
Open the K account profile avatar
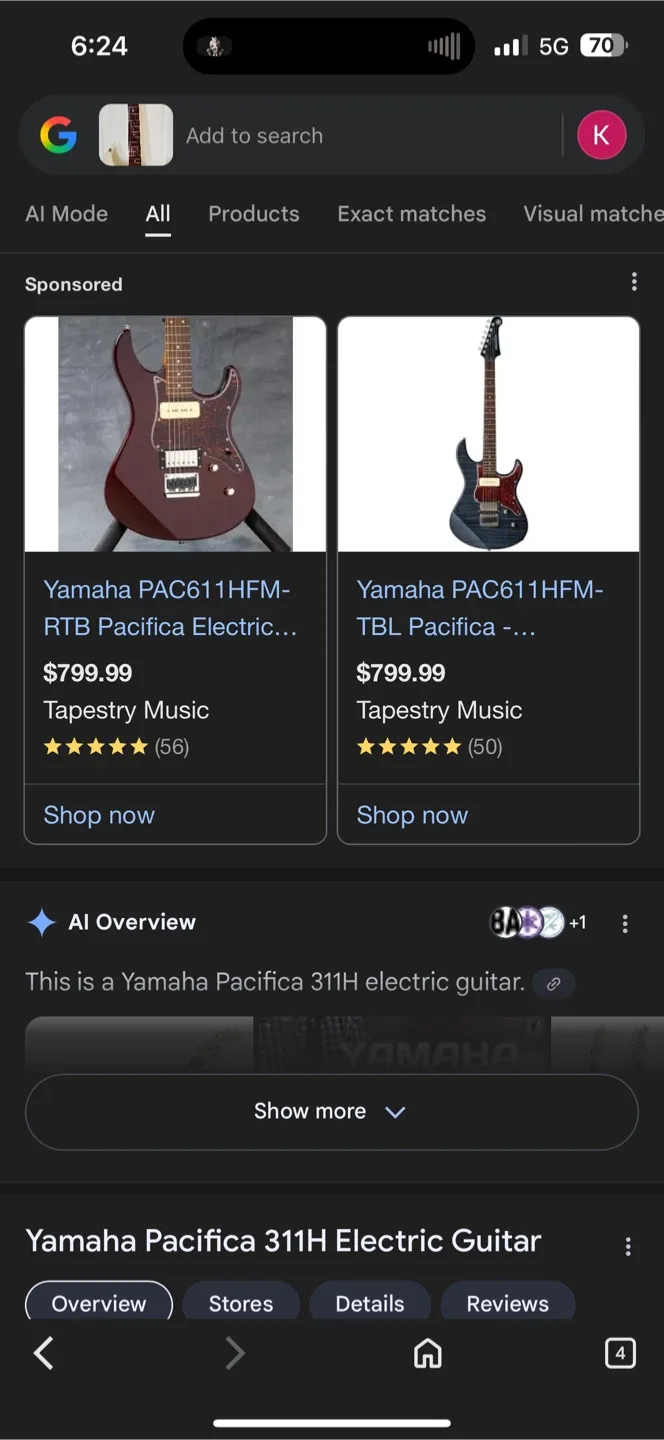pos(601,136)
